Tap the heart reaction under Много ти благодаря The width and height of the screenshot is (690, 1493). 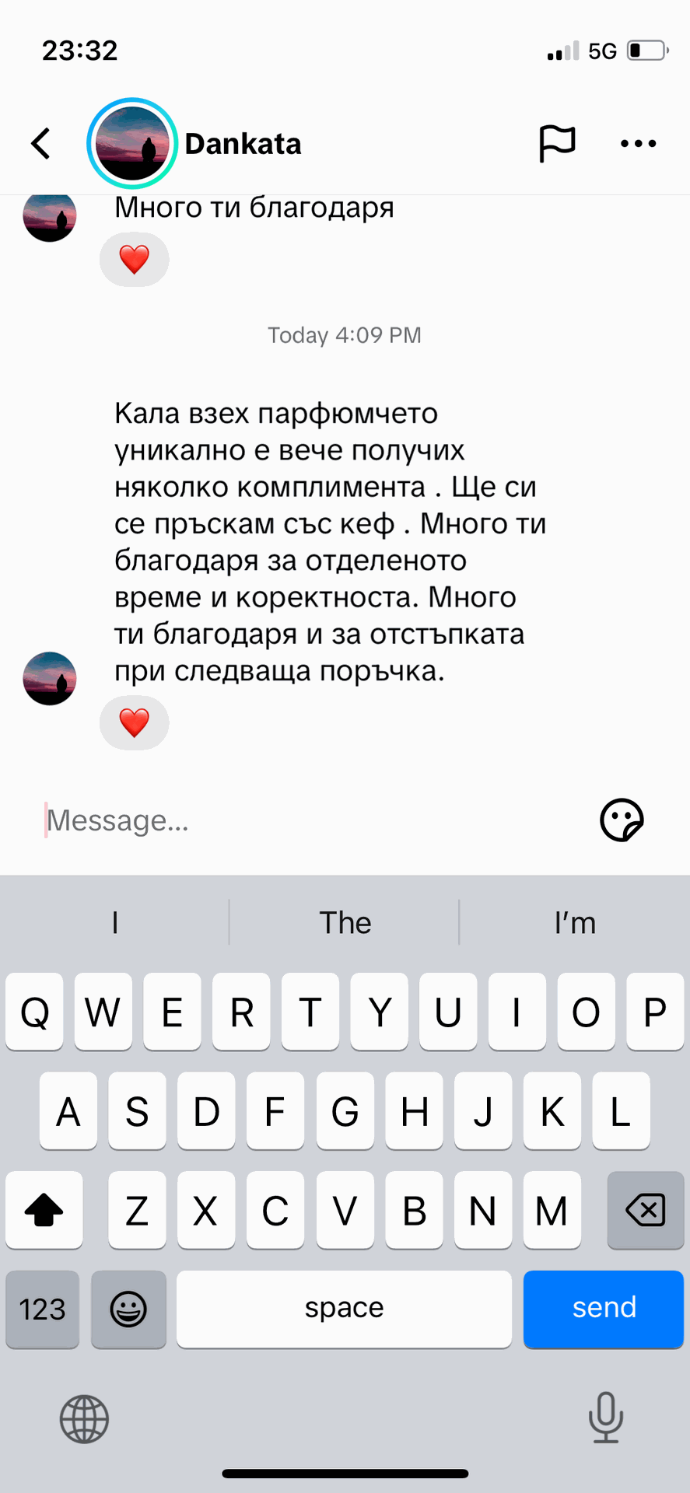pos(134,260)
